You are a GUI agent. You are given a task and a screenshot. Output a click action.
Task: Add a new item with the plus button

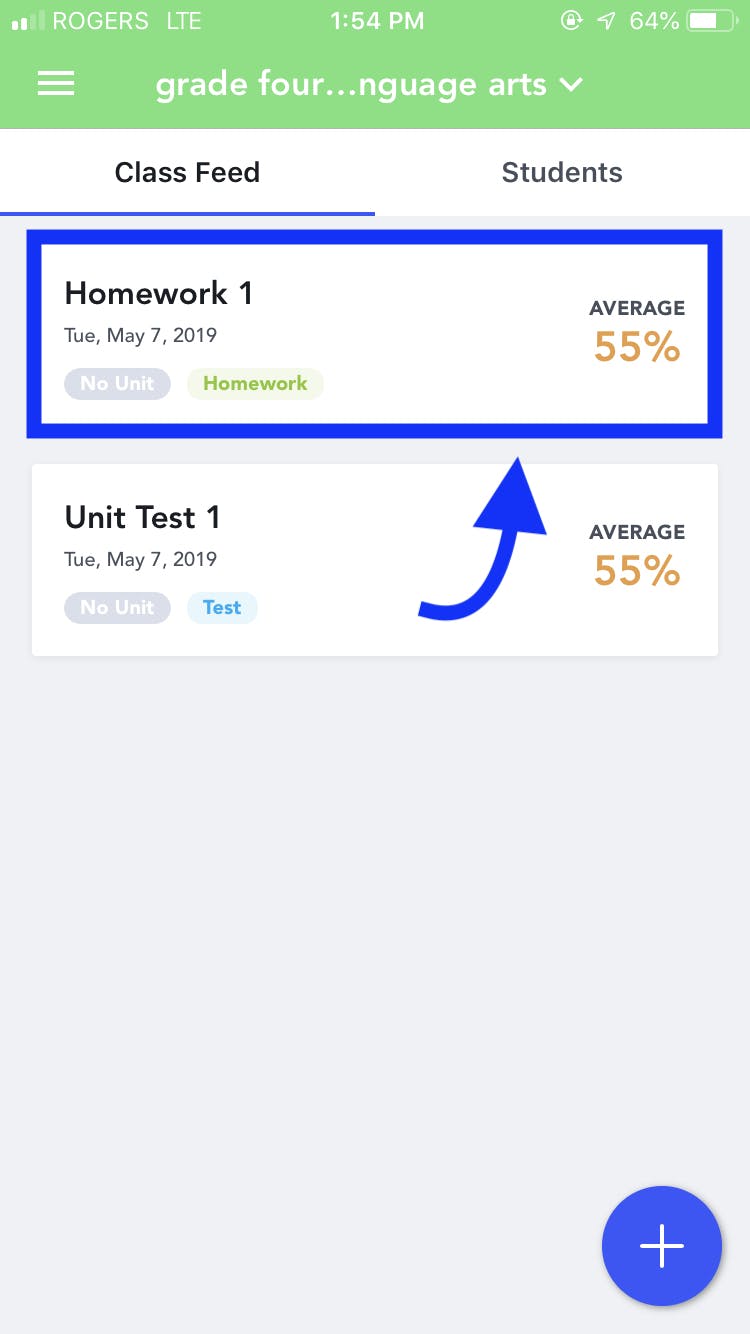pyautogui.click(x=662, y=1246)
